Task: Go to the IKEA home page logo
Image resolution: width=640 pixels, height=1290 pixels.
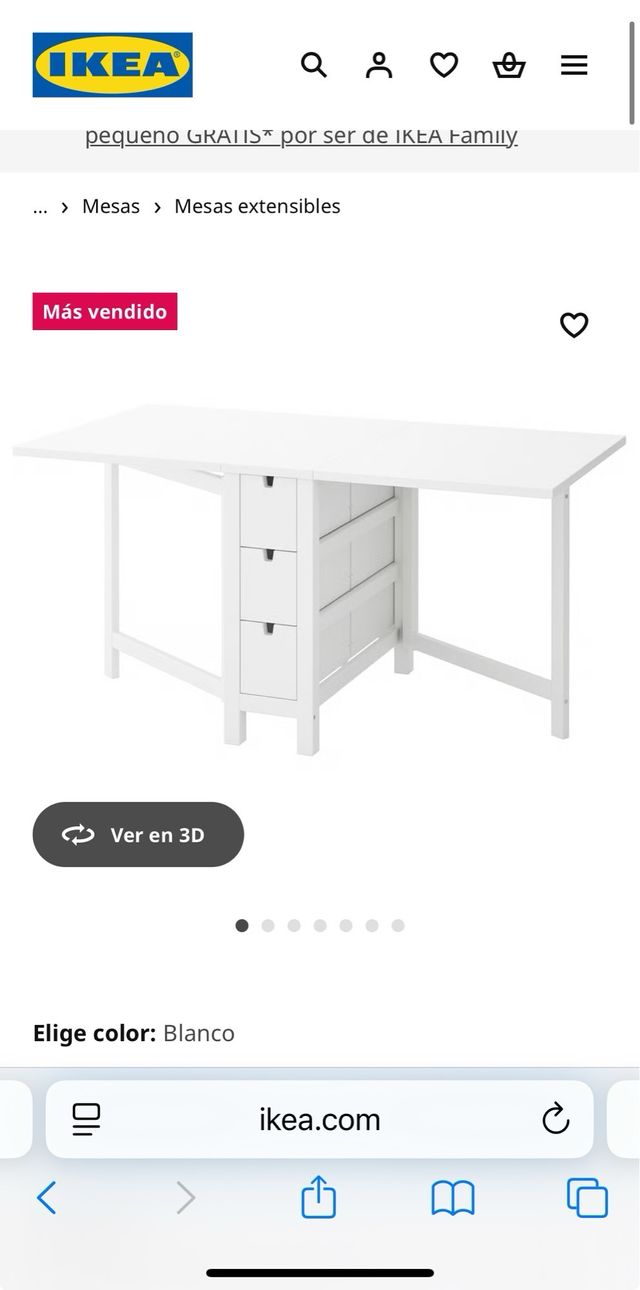Action: click(x=112, y=65)
